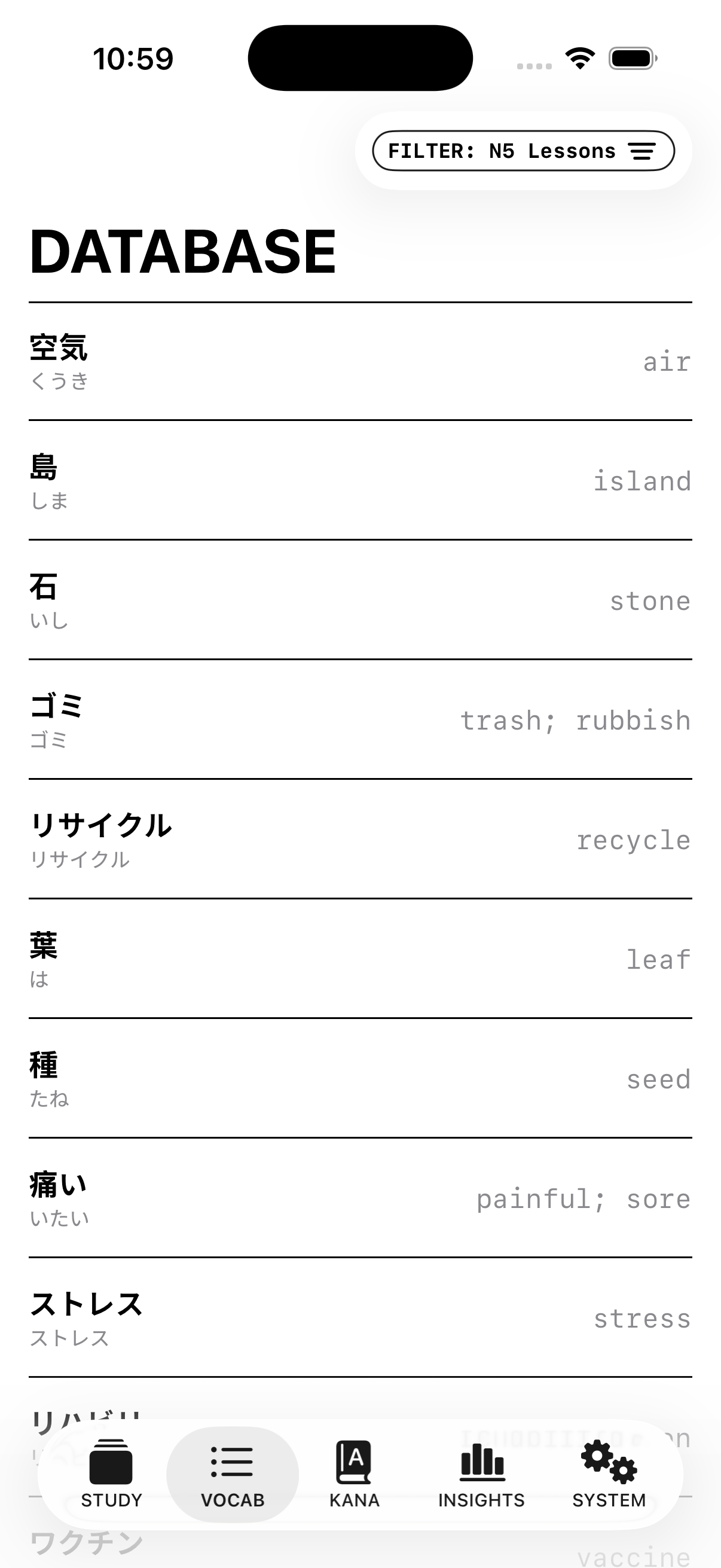Tap the battery indicator icon

pyautogui.click(x=631, y=57)
